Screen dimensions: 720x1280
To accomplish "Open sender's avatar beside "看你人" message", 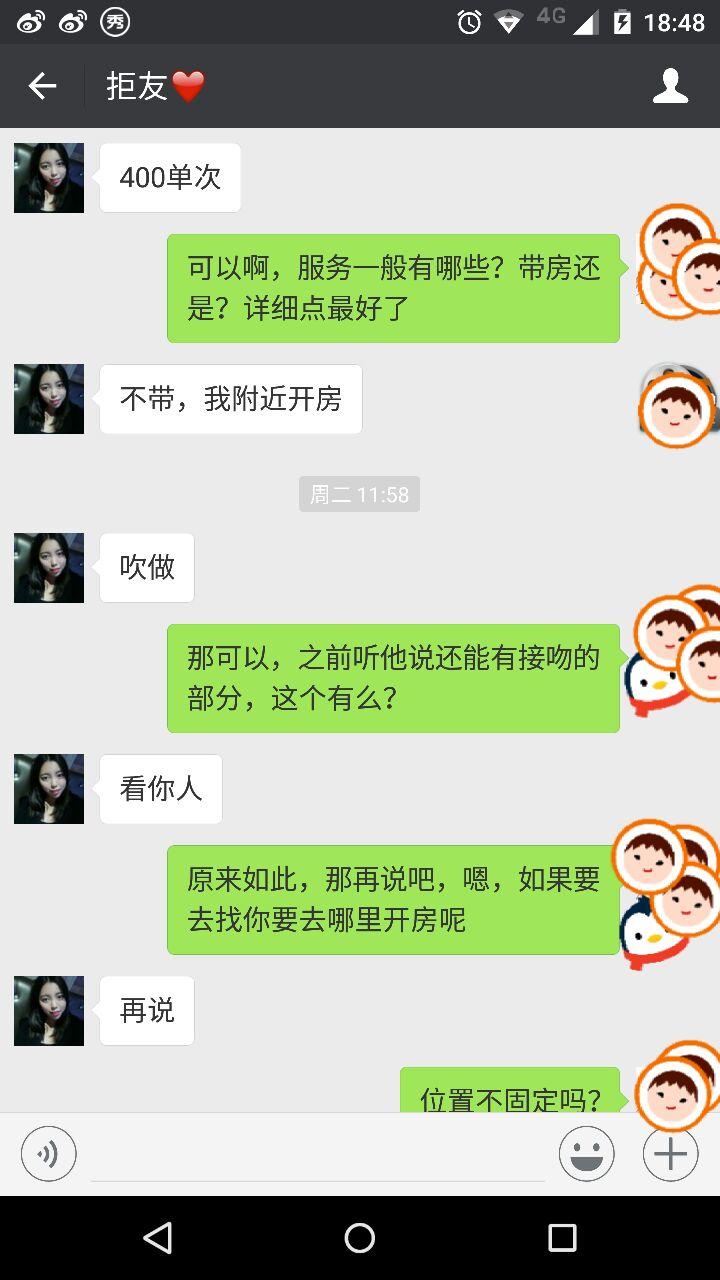I will 49,789.
